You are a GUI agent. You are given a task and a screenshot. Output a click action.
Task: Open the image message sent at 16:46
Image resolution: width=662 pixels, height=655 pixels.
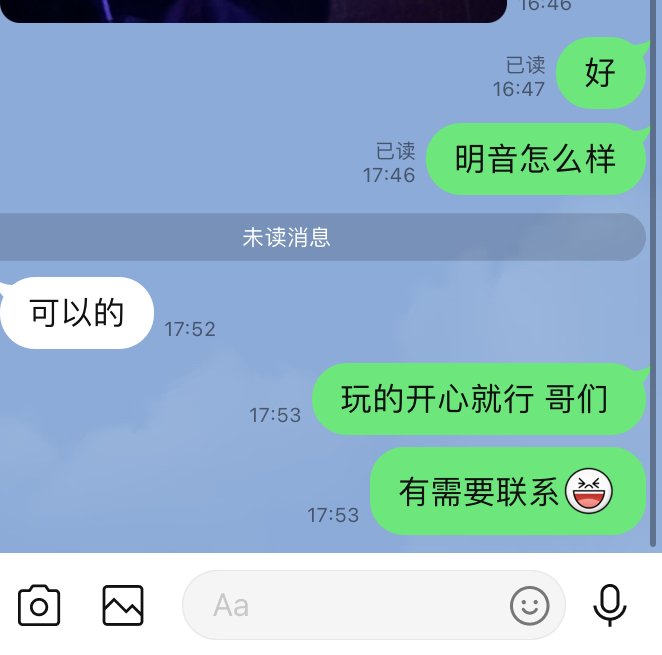point(250,10)
